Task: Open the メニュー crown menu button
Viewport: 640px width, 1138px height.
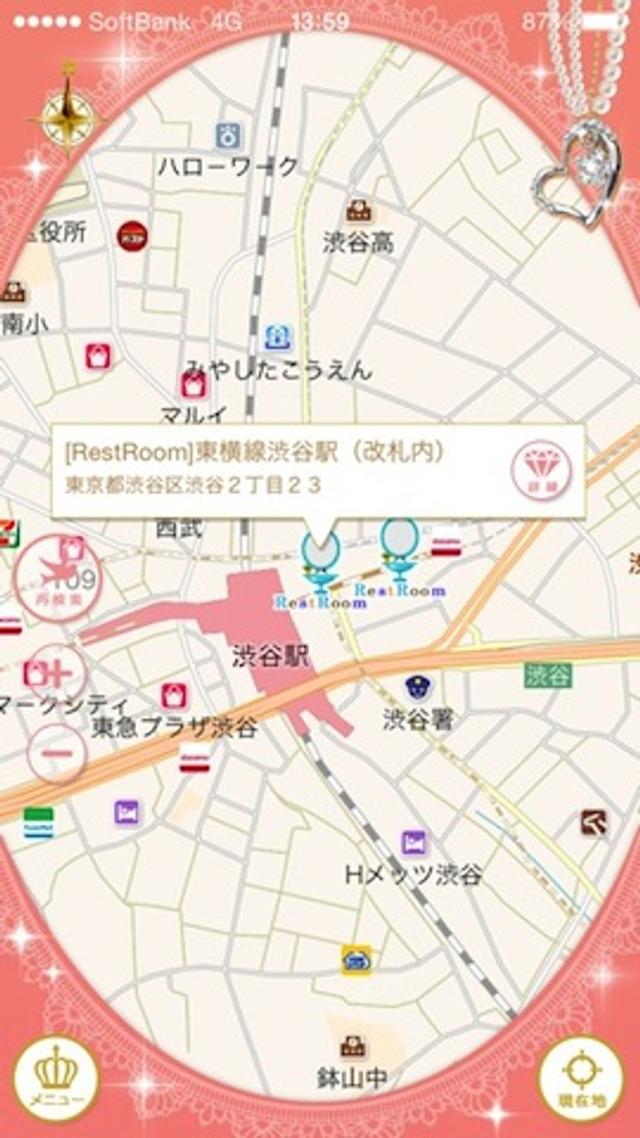Action: point(55,1078)
